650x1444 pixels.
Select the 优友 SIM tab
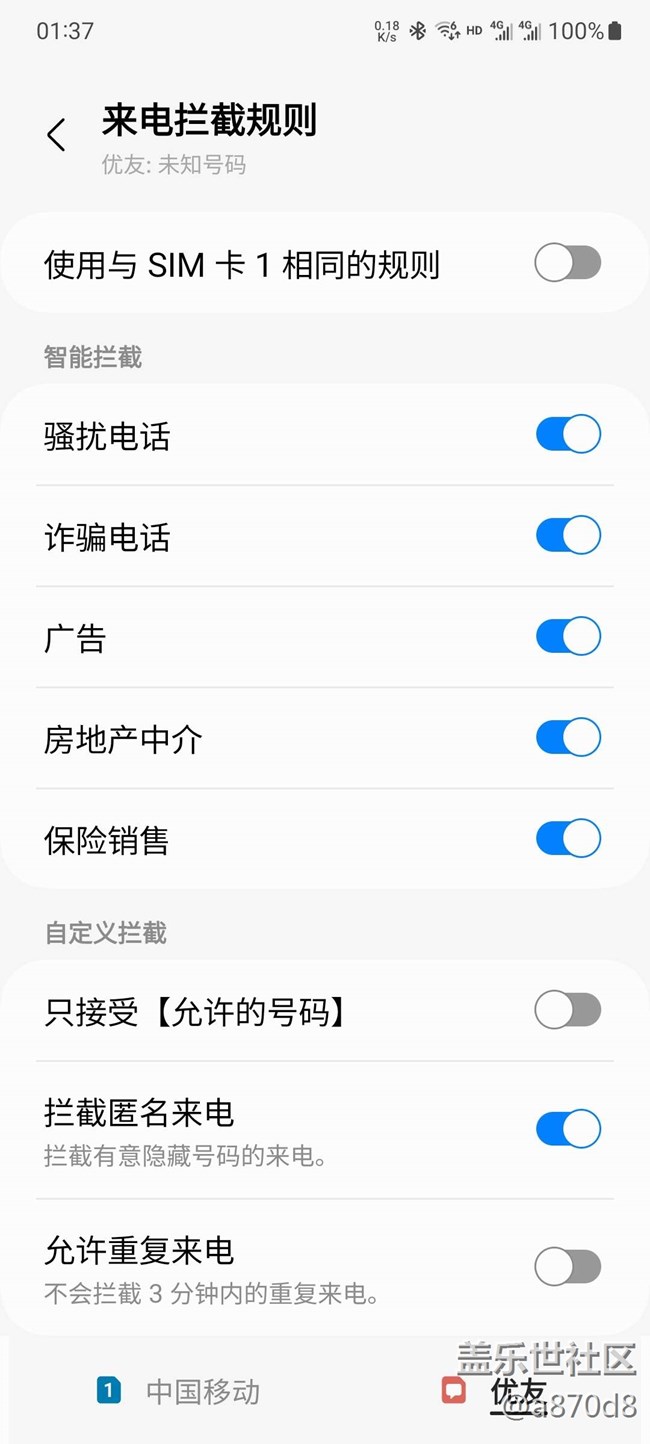click(x=498, y=1391)
